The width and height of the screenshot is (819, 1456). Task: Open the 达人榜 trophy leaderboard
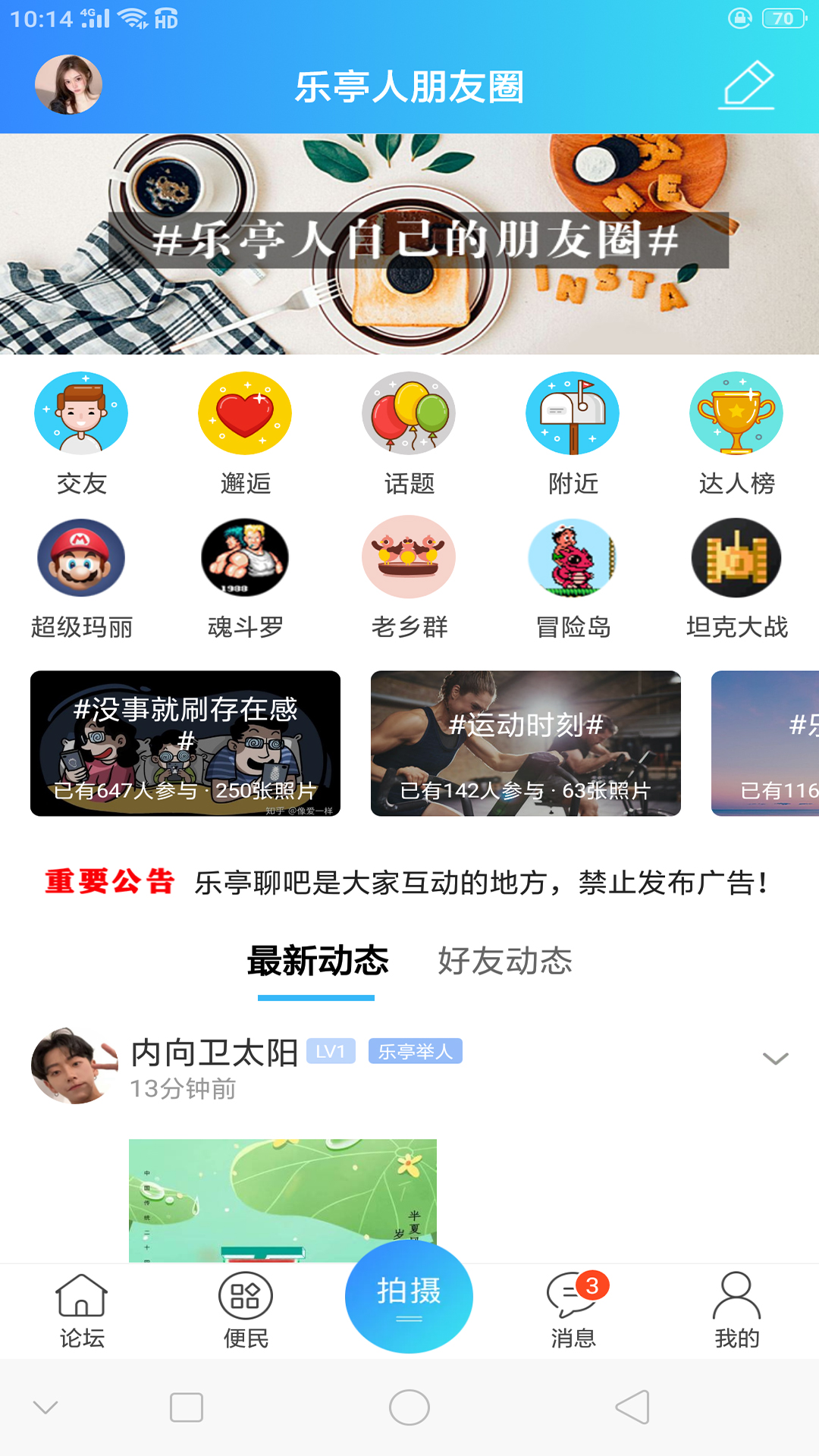(x=736, y=413)
